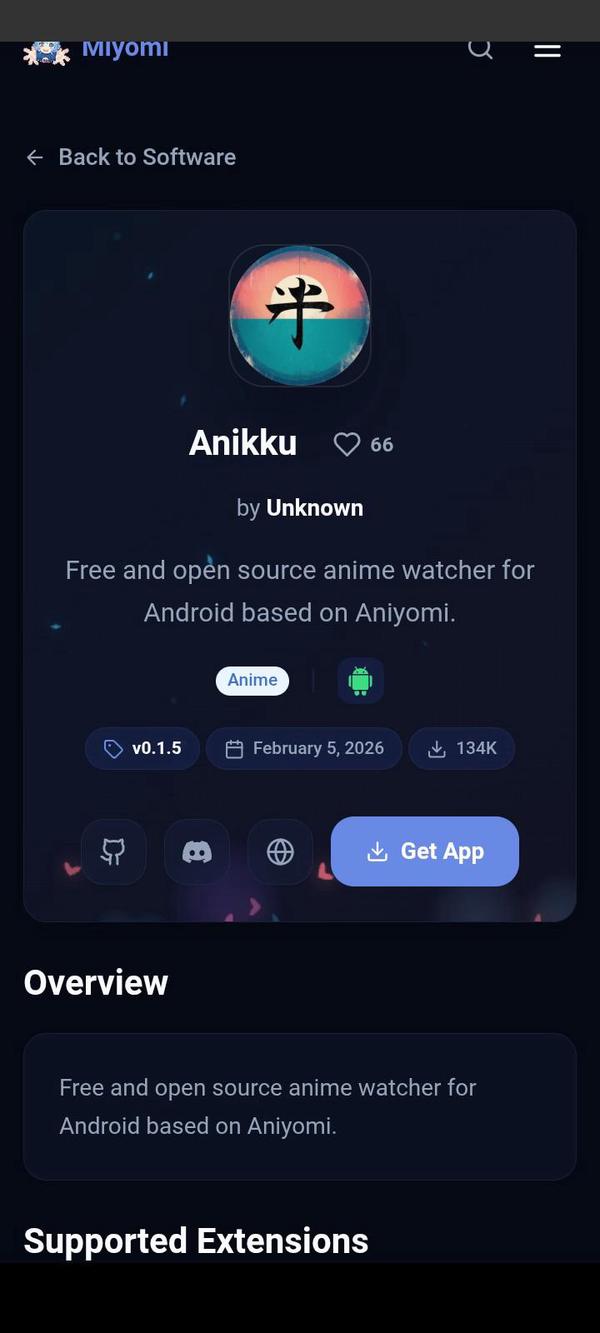
Task: Open the search icon in header
Action: [x=480, y=49]
